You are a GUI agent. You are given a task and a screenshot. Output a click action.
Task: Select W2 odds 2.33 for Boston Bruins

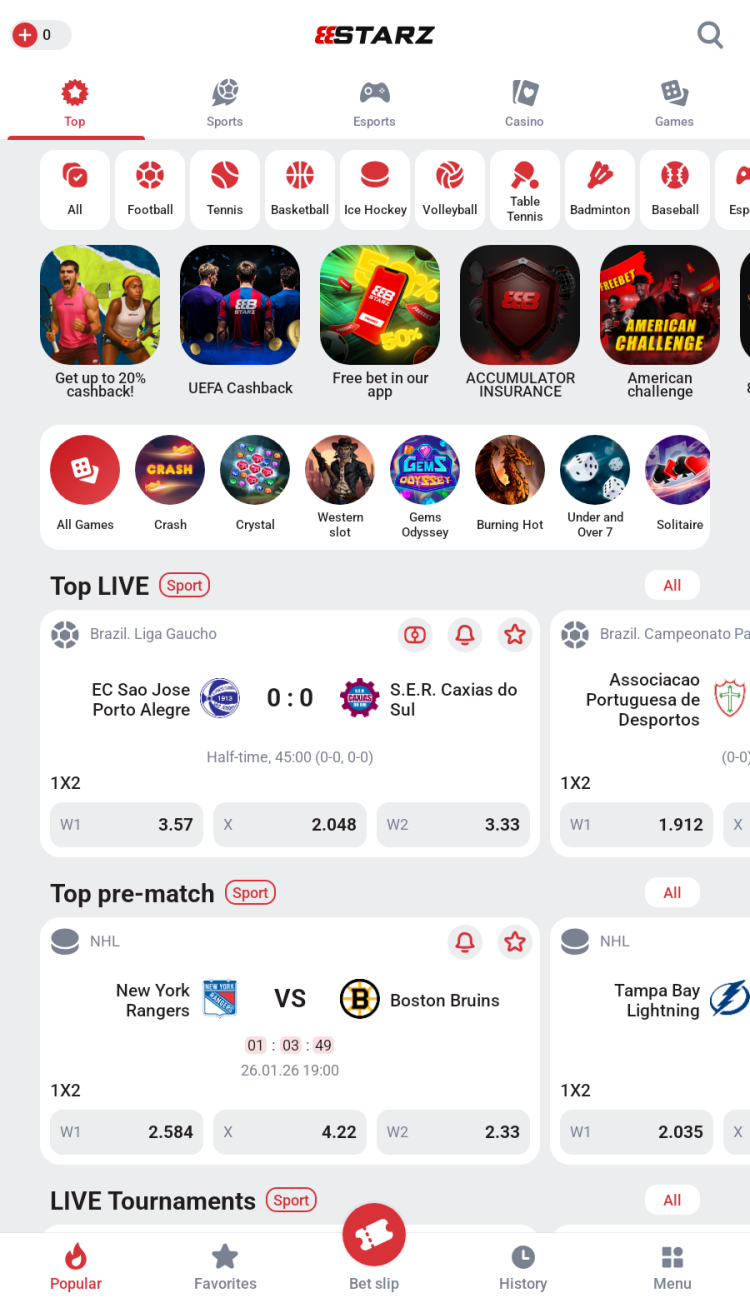[453, 1132]
